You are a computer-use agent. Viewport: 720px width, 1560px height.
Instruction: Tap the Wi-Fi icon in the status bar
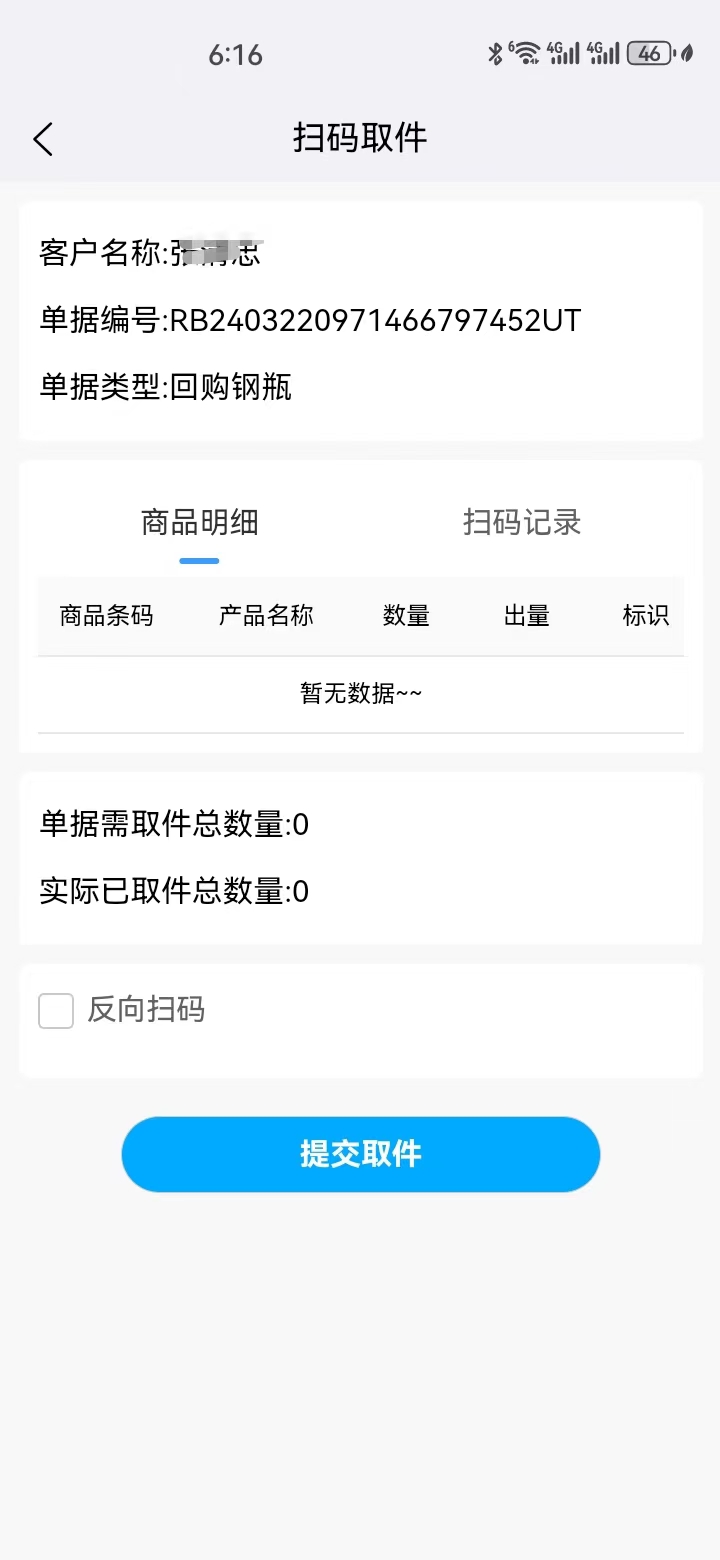click(x=527, y=53)
